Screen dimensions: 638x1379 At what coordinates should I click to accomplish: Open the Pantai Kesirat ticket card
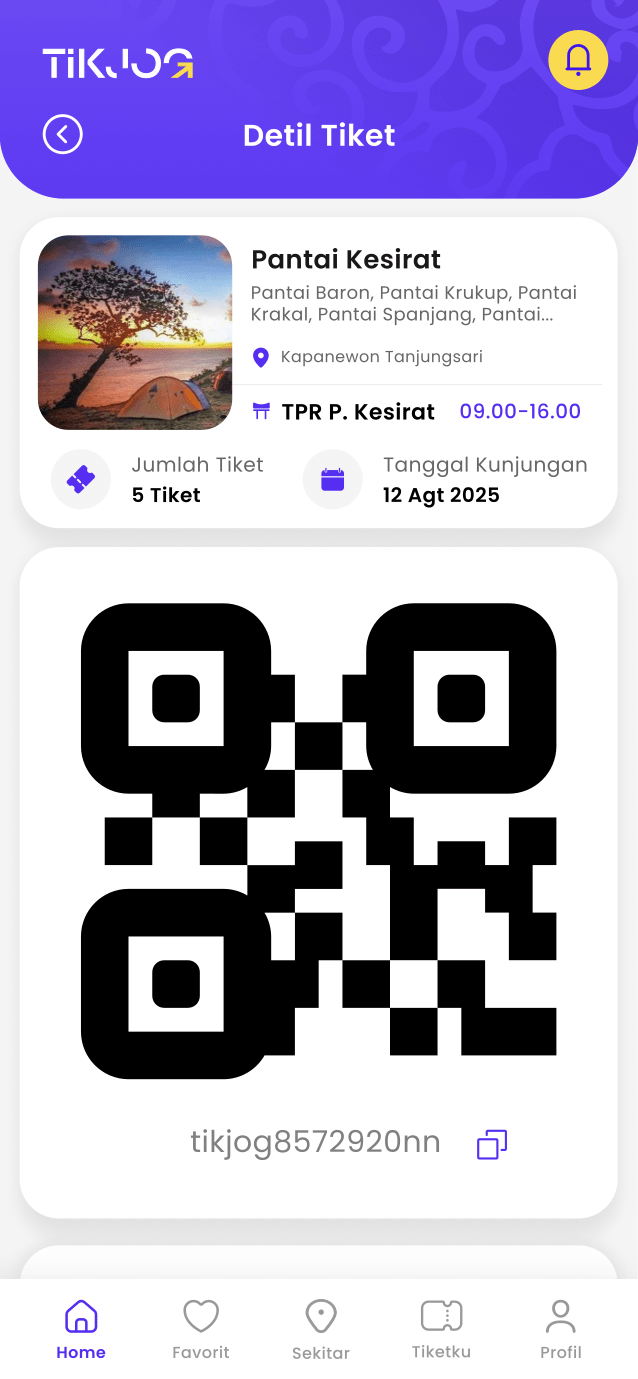[318, 370]
